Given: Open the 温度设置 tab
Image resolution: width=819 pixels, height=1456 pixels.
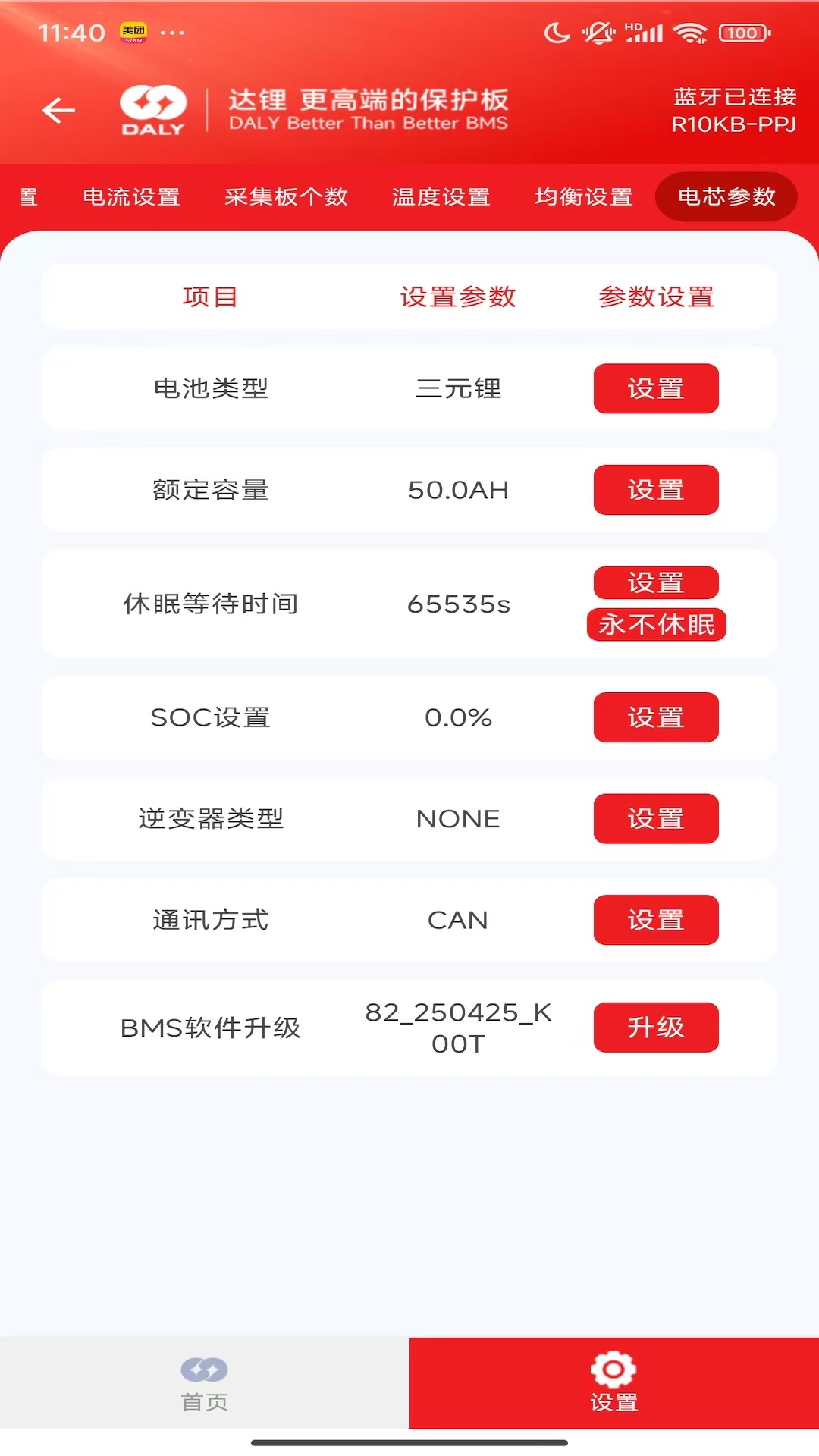Looking at the screenshot, I should (x=440, y=197).
